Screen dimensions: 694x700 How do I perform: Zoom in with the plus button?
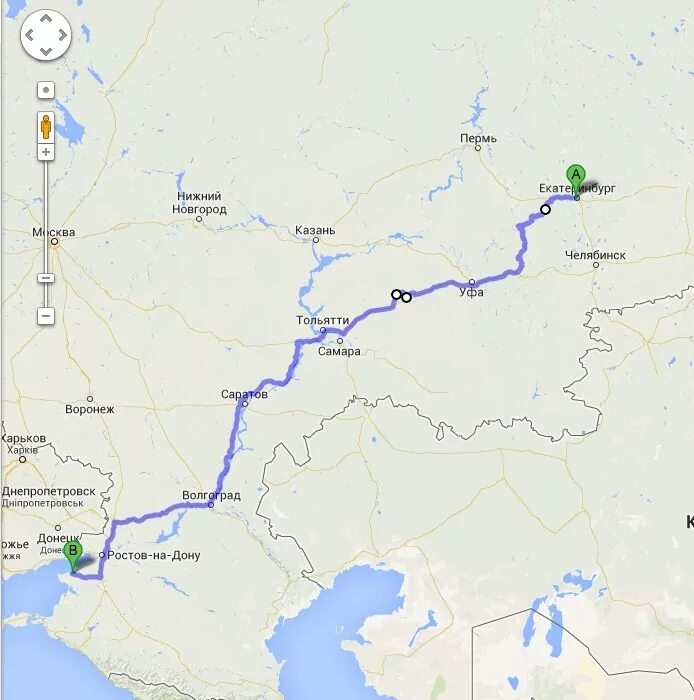46,152
